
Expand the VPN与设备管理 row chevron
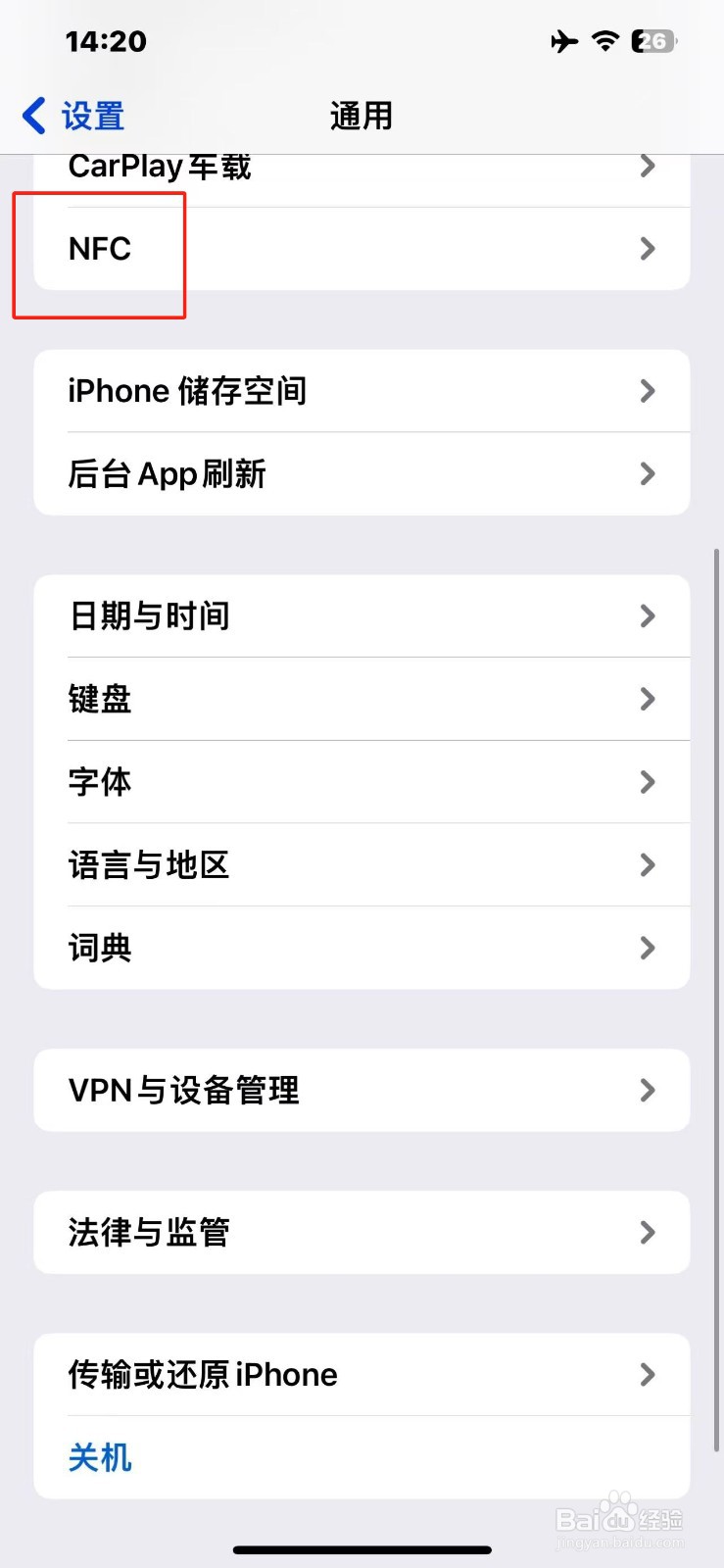pyautogui.click(x=647, y=1090)
